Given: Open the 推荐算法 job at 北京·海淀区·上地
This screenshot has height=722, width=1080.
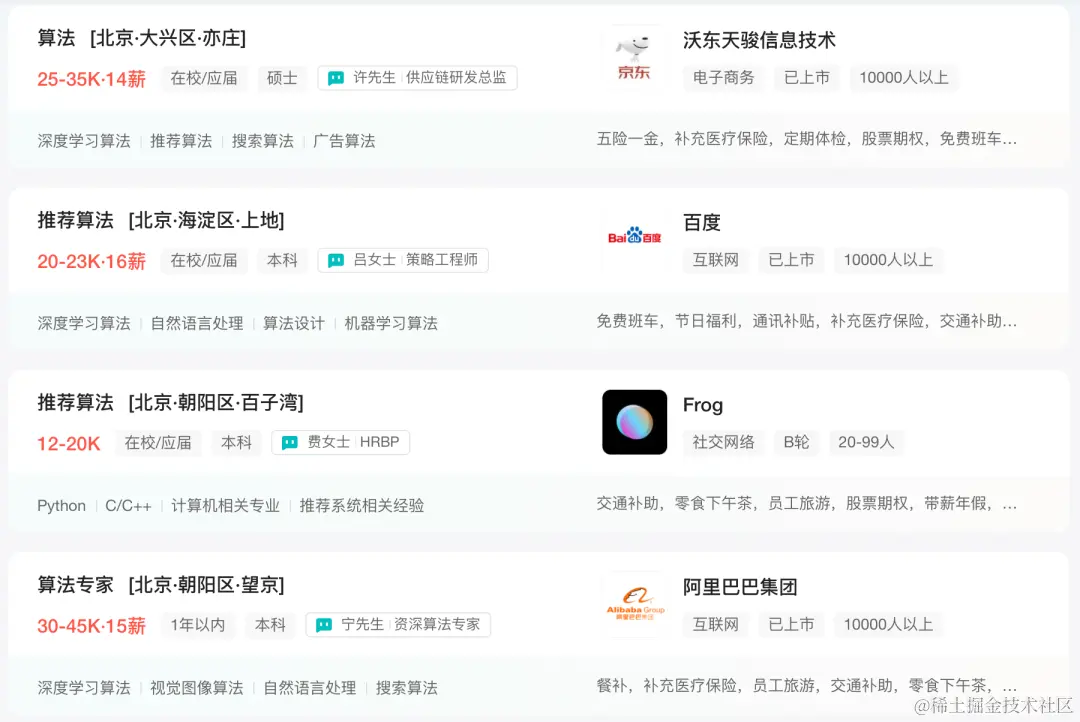Looking at the screenshot, I should click(x=160, y=221).
